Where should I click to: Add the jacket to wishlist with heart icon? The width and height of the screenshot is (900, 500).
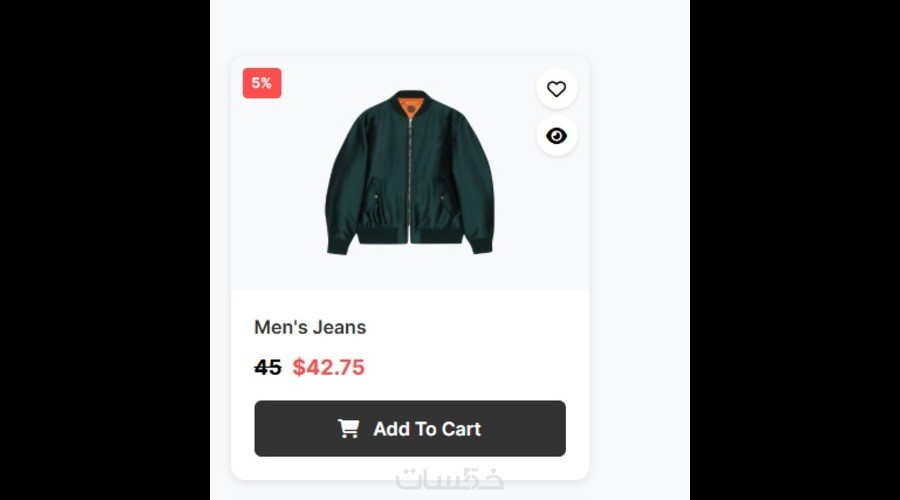pyautogui.click(x=557, y=89)
